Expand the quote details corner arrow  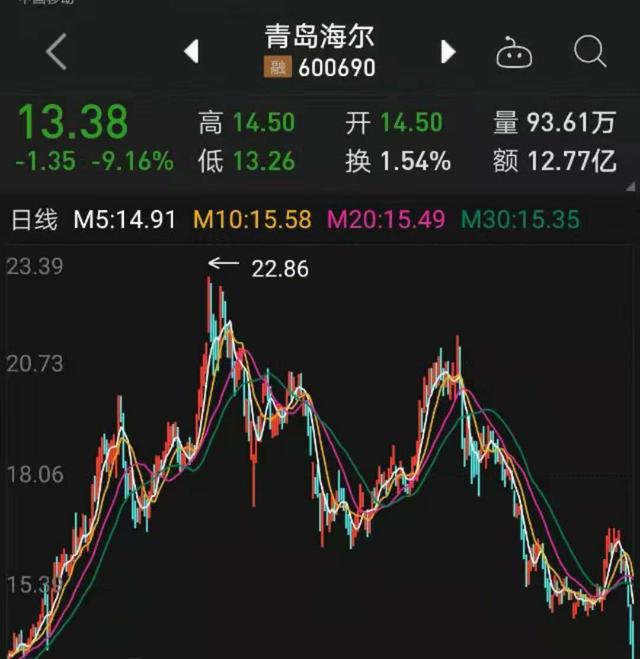(x=630, y=186)
